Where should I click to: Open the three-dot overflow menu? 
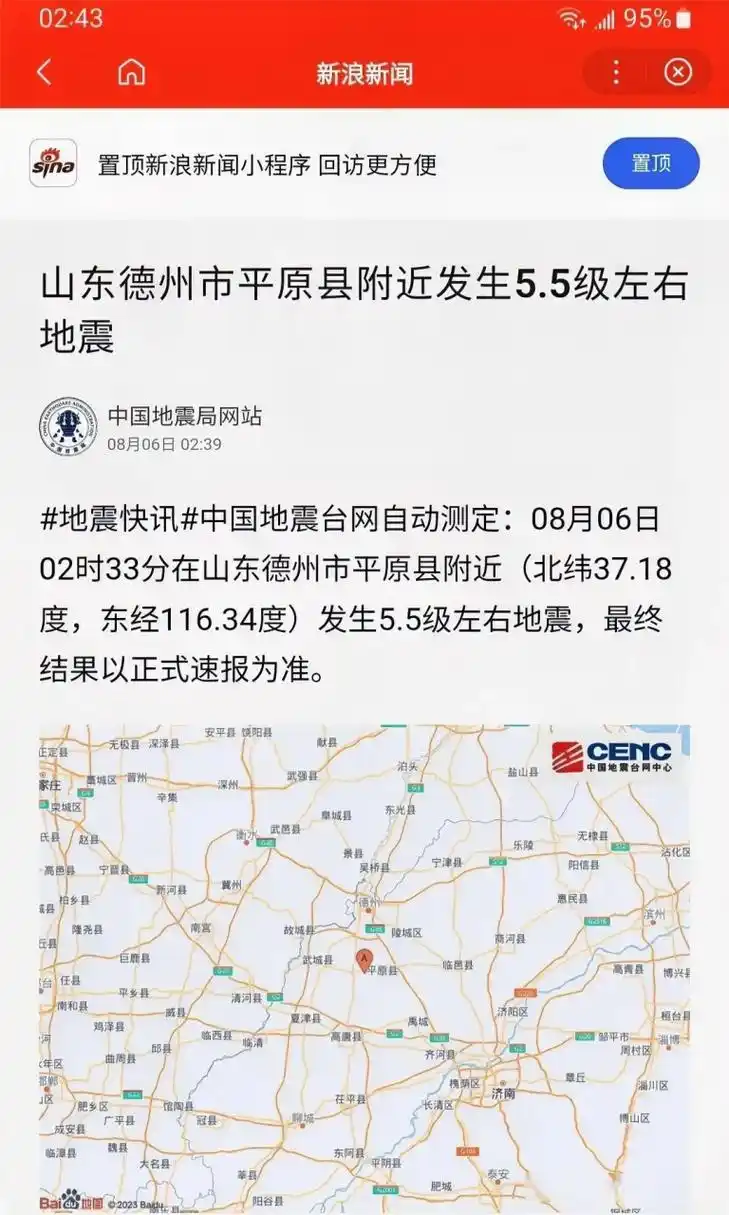[617, 71]
